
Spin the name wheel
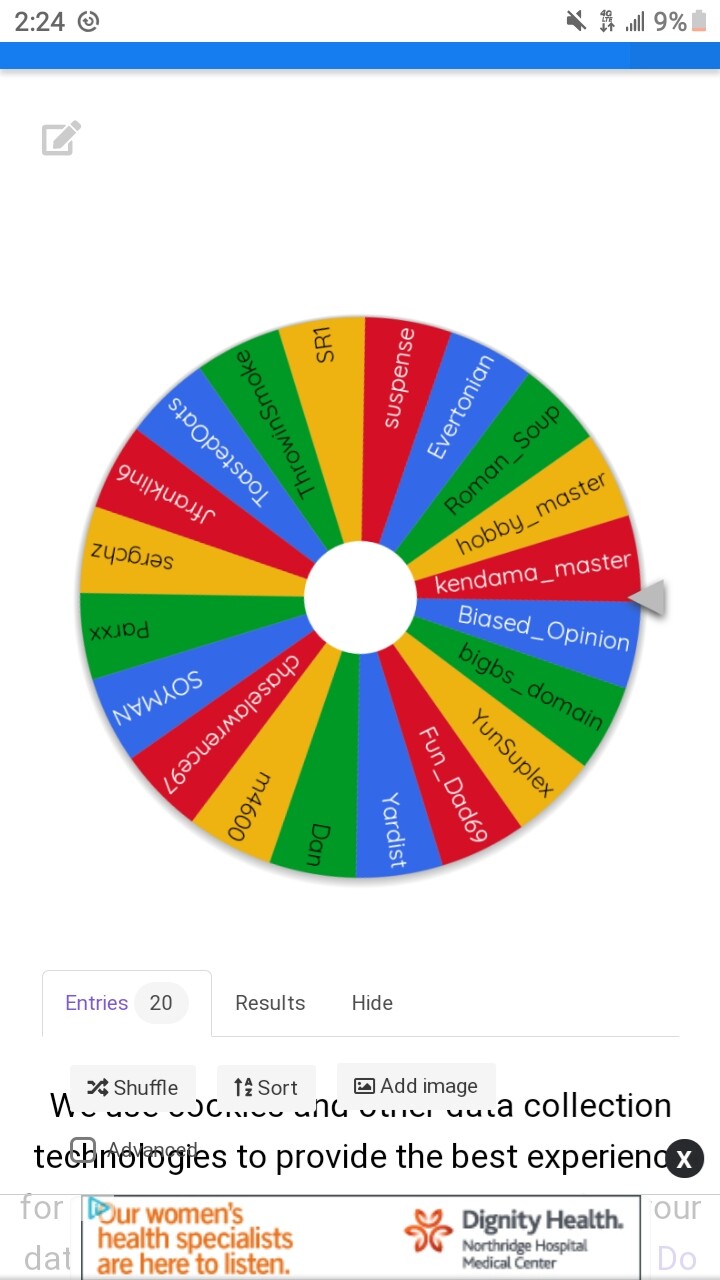[x=360, y=597]
